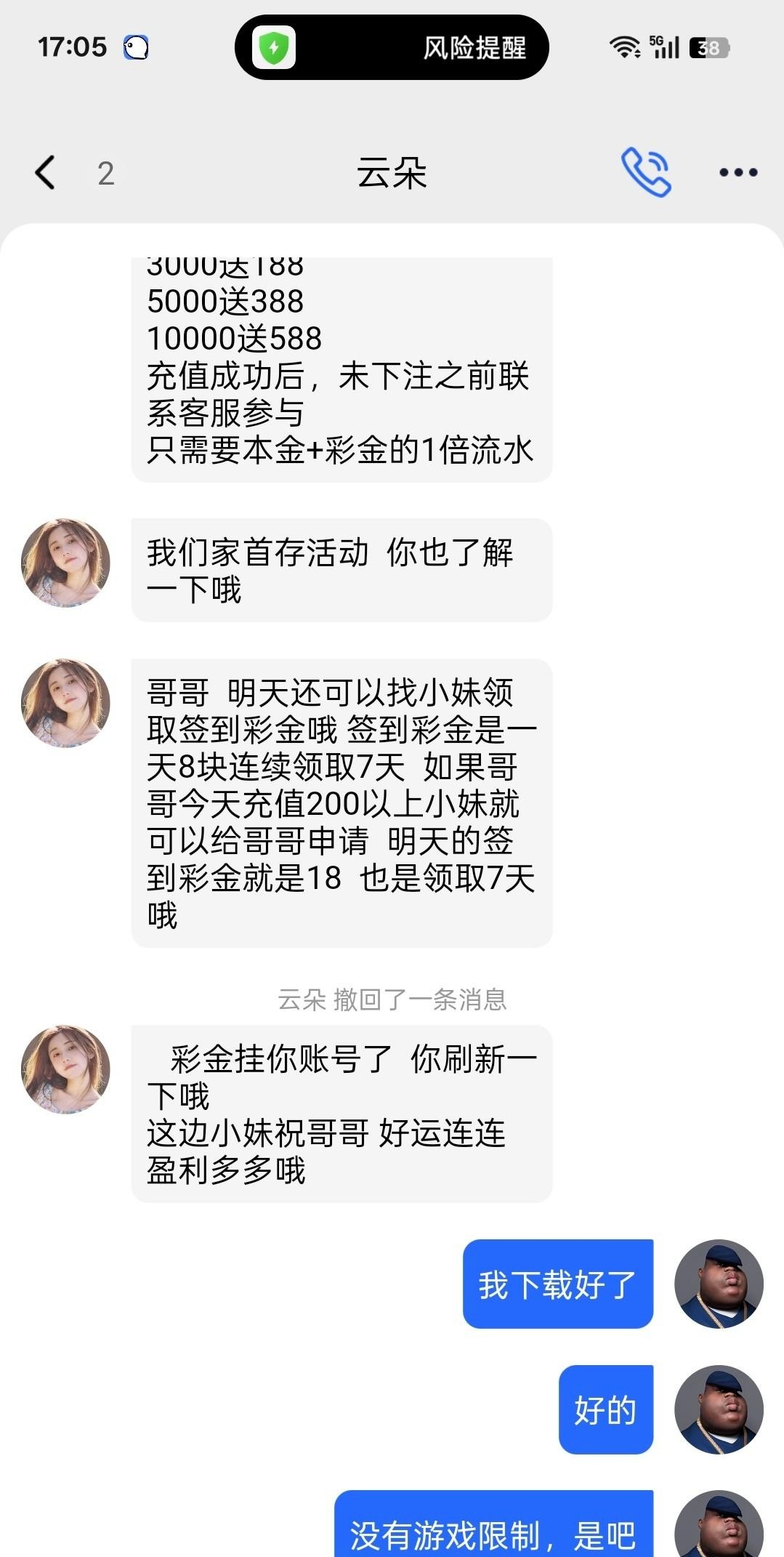This screenshot has width=784, height=1557.
Task: Open the three-dot more options menu
Action: [x=737, y=173]
